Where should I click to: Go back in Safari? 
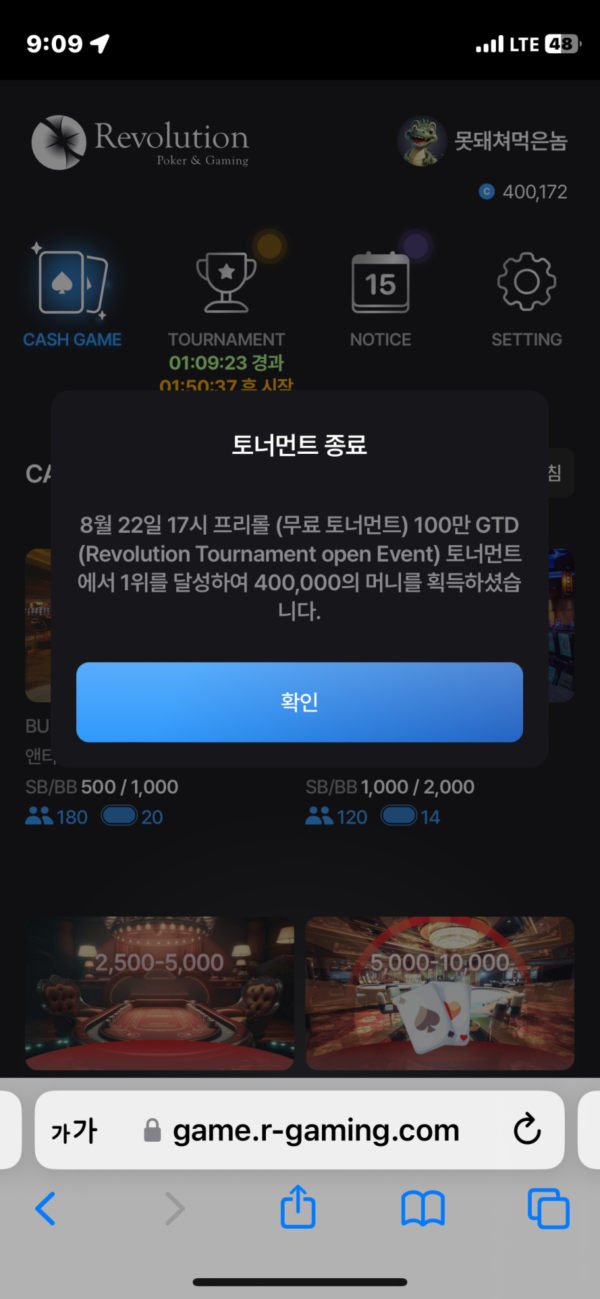click(46, 1209)
